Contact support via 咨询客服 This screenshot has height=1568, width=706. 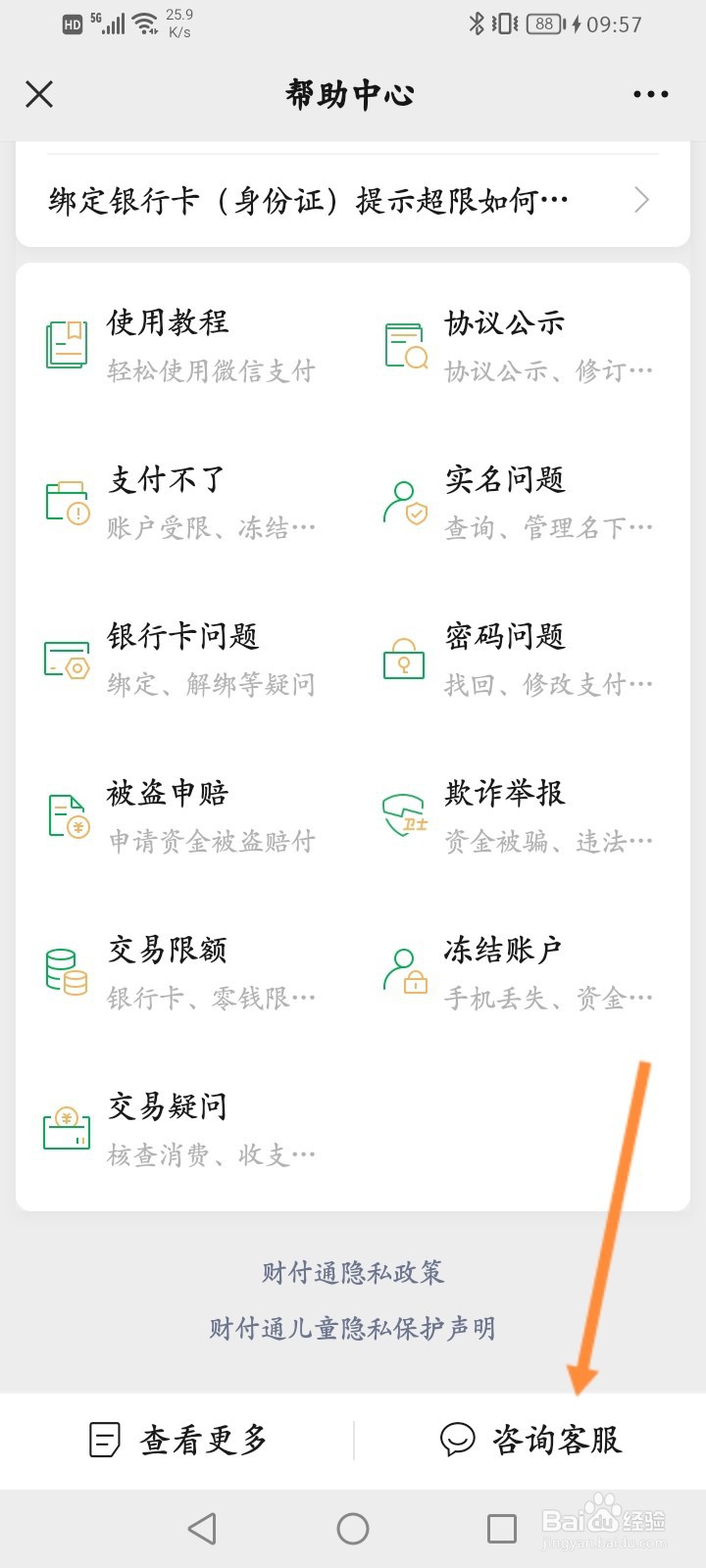point(530,1440)
